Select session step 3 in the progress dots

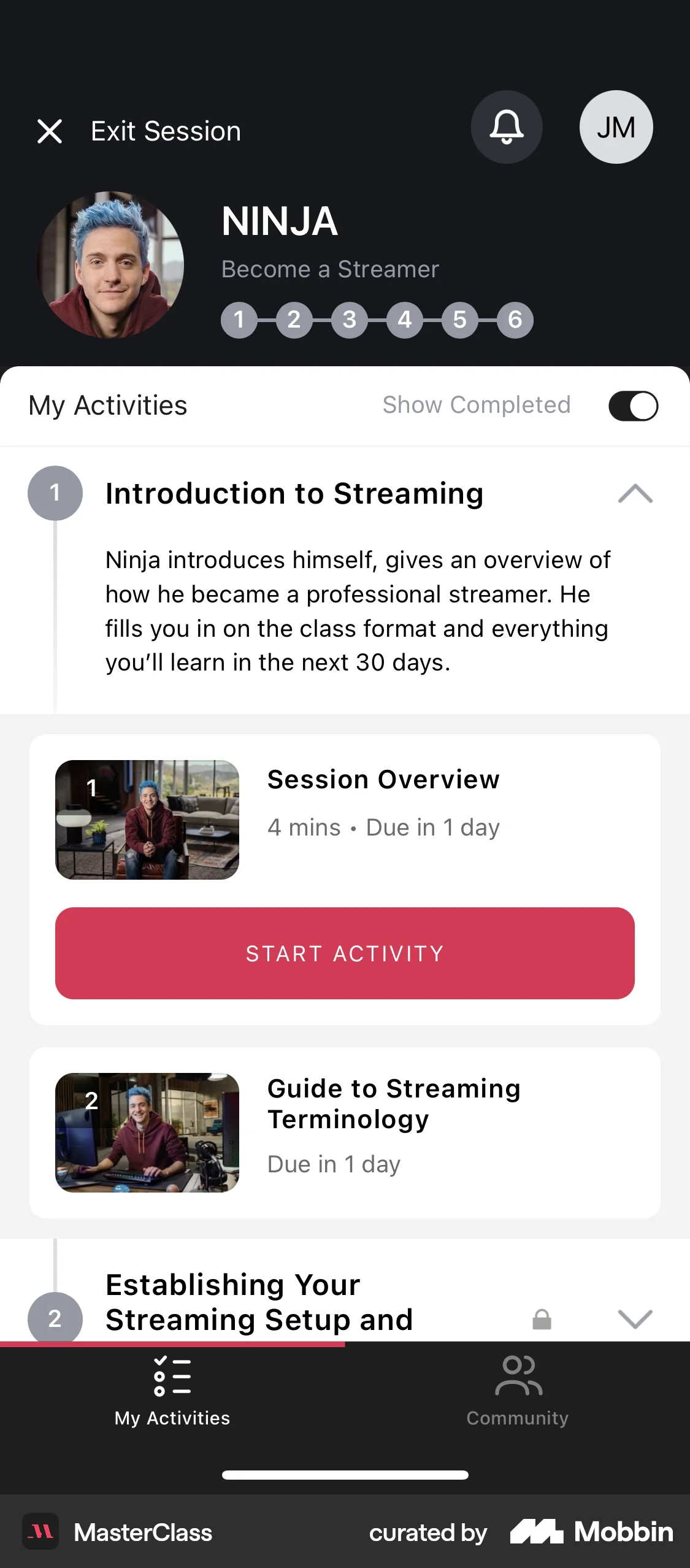click(x=350, y=320)
